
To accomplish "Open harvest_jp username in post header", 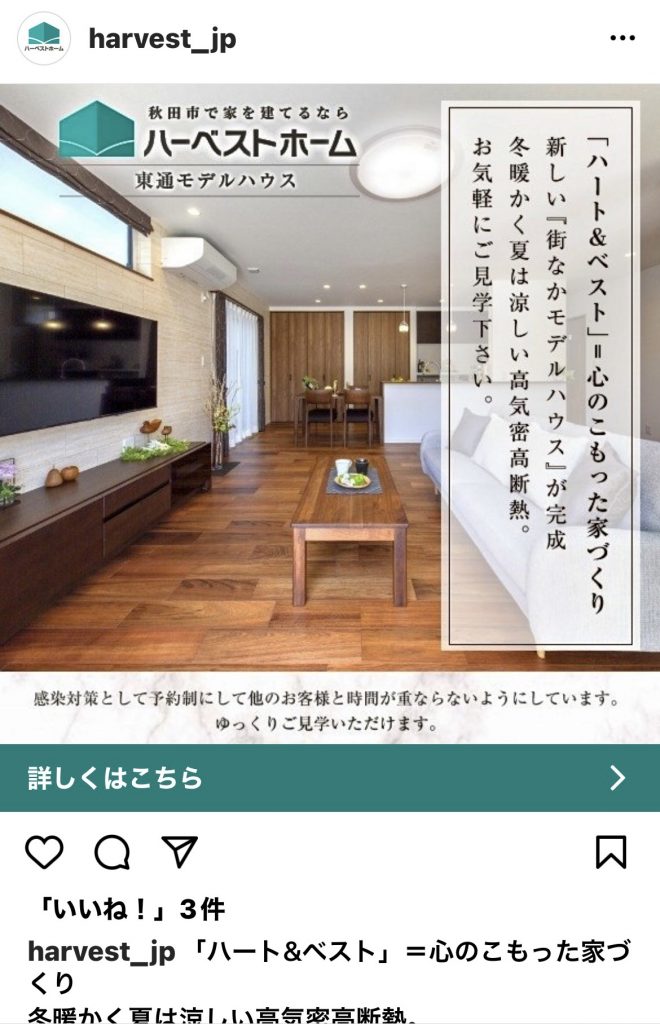I will (162, 40).
